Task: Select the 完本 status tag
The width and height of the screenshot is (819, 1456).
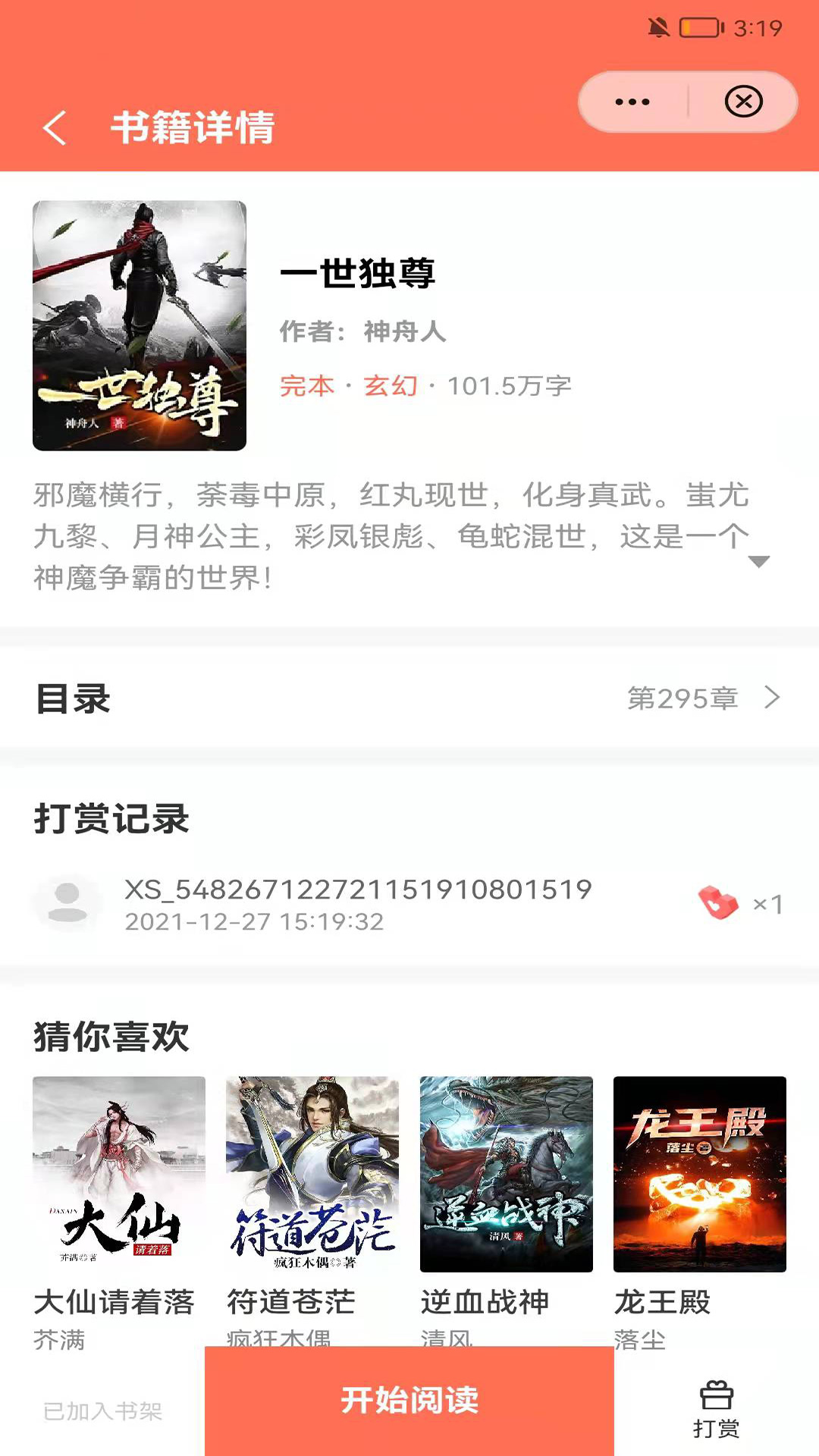Action: [306, 387]
